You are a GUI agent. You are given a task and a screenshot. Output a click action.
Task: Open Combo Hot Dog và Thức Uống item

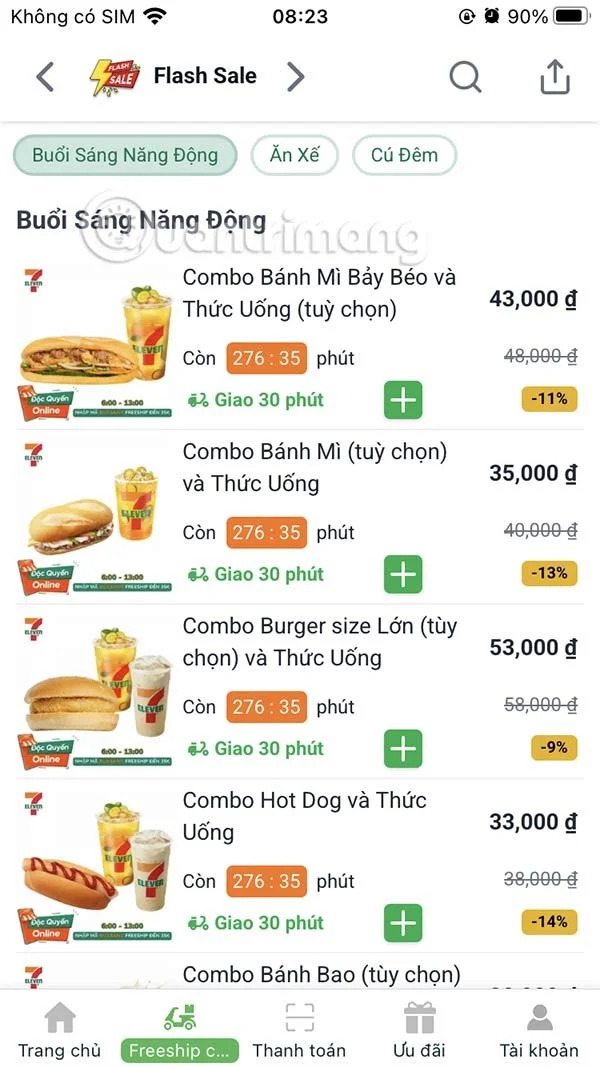click(304, 816)
